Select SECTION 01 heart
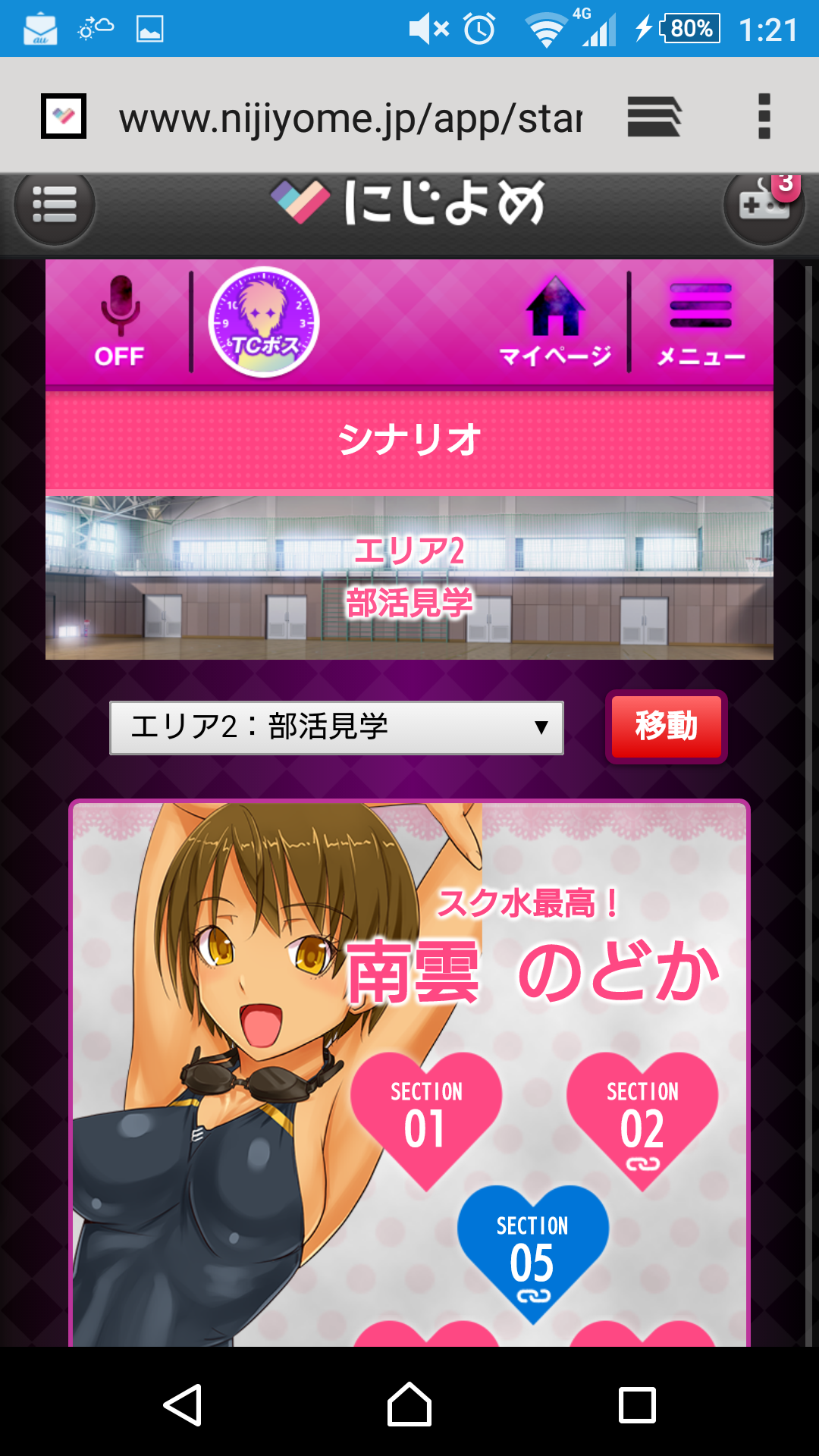819x1456 pixels. (425, 1115)
